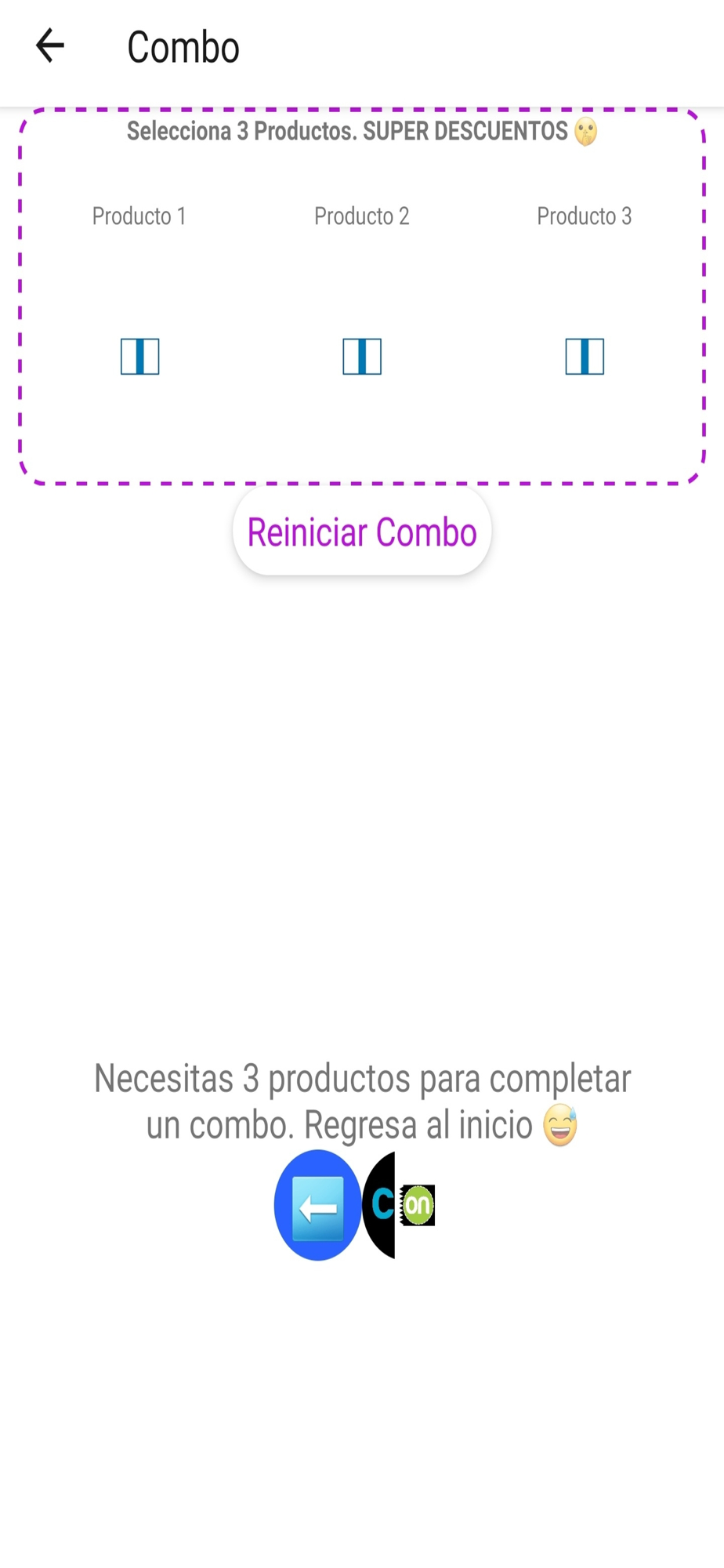The image size is (724, 1568).
Task: Tap the Reiniciar Combo button
Action: 362,532
